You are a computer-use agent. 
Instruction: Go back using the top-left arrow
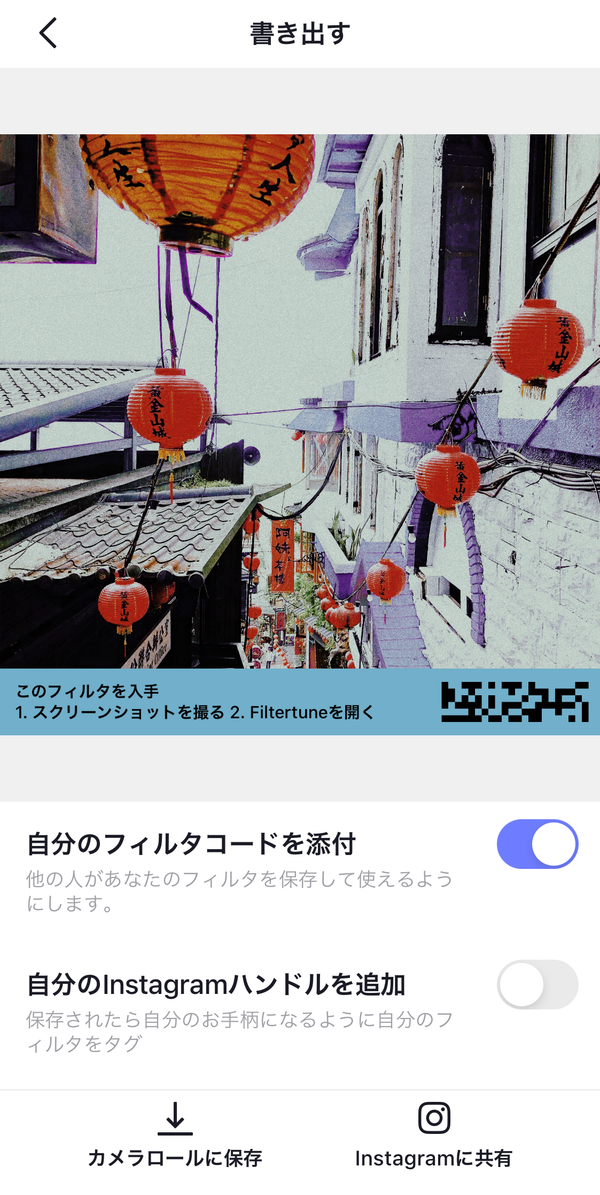click(x=48, y=34)
